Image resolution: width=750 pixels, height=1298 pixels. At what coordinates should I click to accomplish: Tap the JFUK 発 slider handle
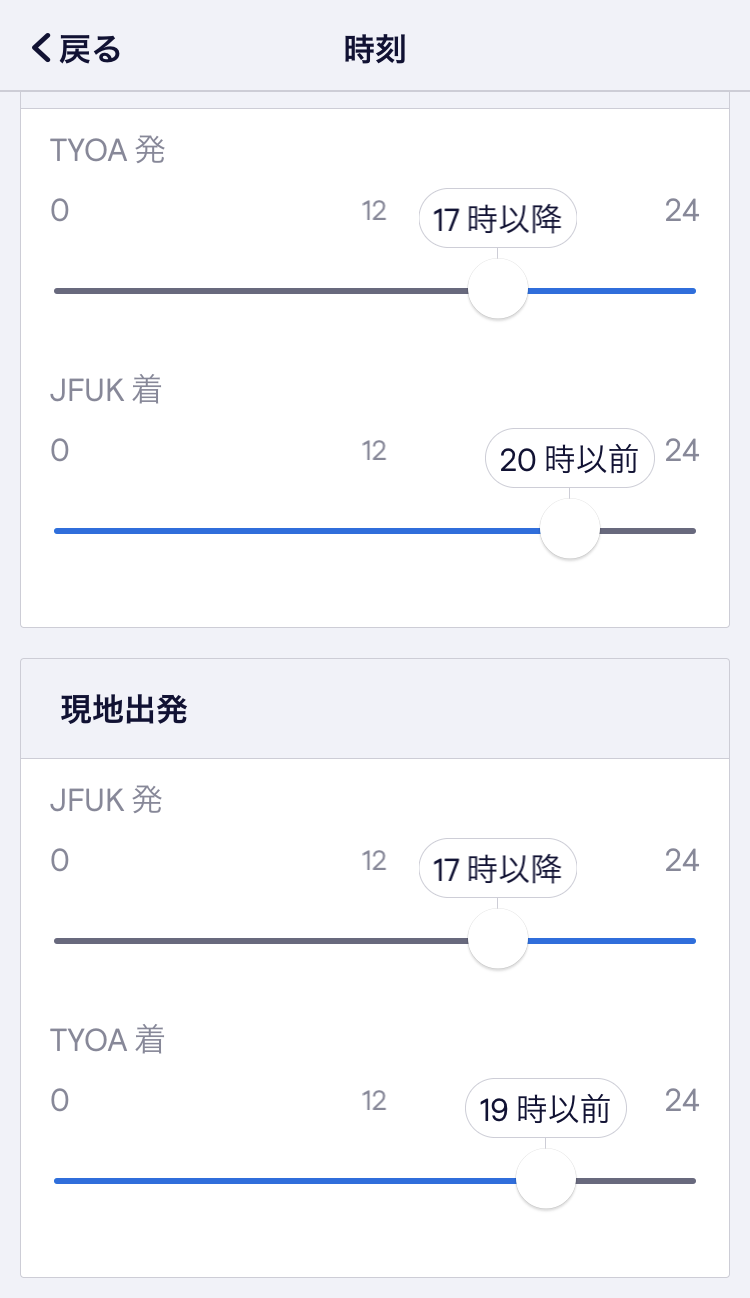click(497, 939)
